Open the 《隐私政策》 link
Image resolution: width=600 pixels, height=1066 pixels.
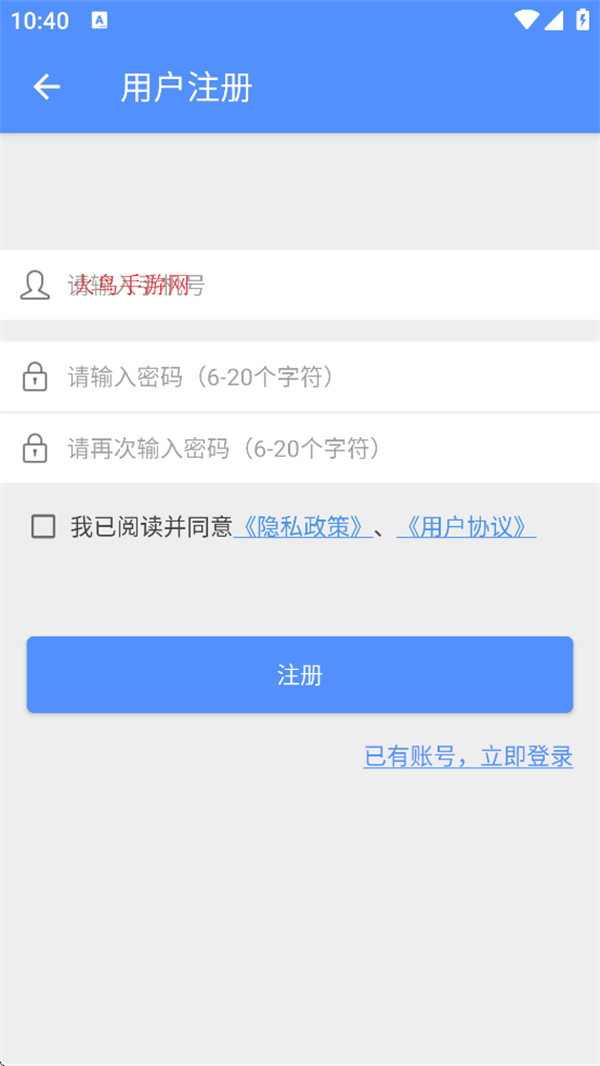click(x=302, y=527)
